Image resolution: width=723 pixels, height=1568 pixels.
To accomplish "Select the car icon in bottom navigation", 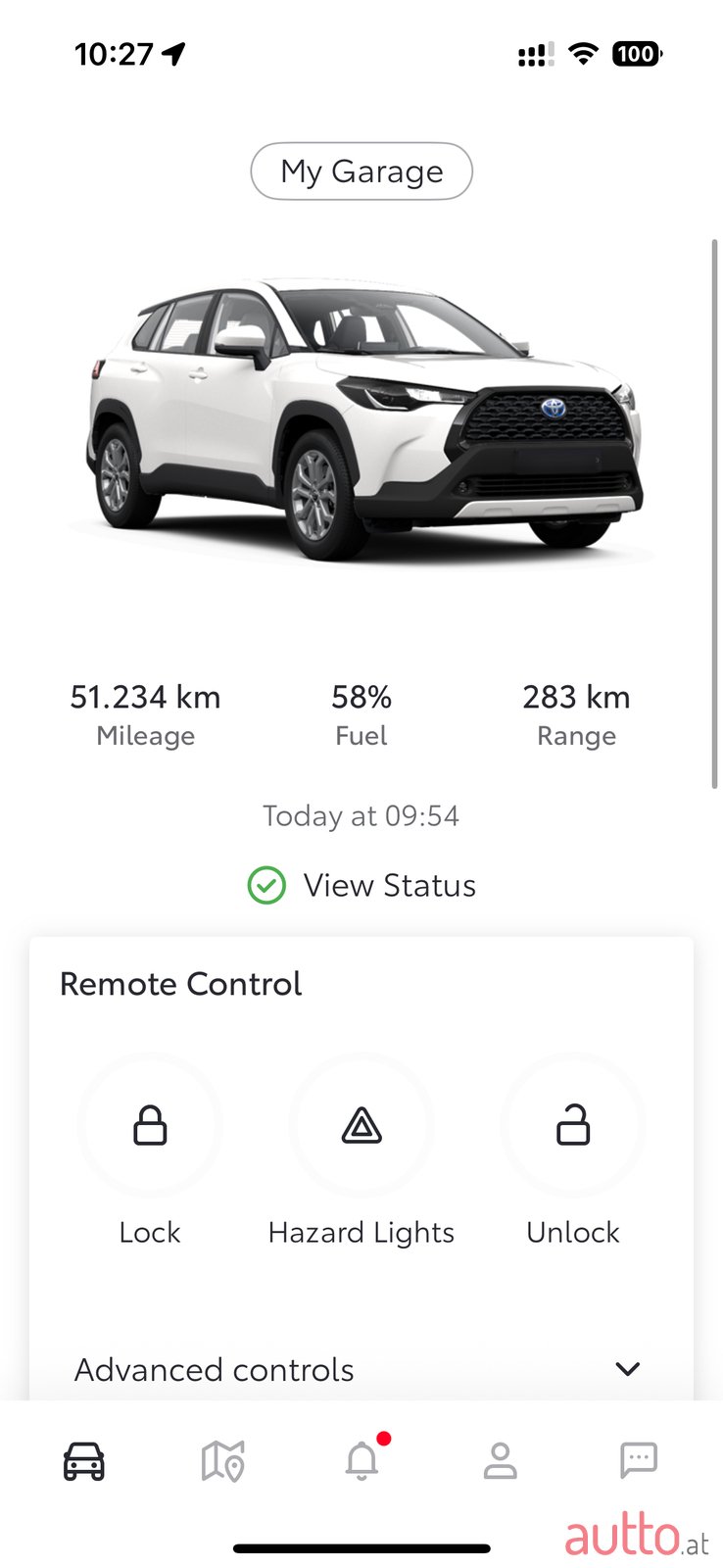I will [x=82, y=1462].
